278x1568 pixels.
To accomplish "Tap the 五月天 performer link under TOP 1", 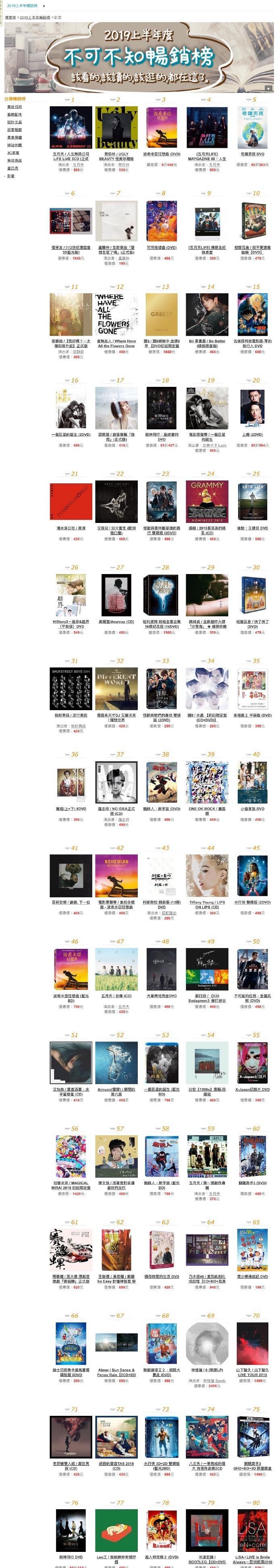I will (78, 164).
